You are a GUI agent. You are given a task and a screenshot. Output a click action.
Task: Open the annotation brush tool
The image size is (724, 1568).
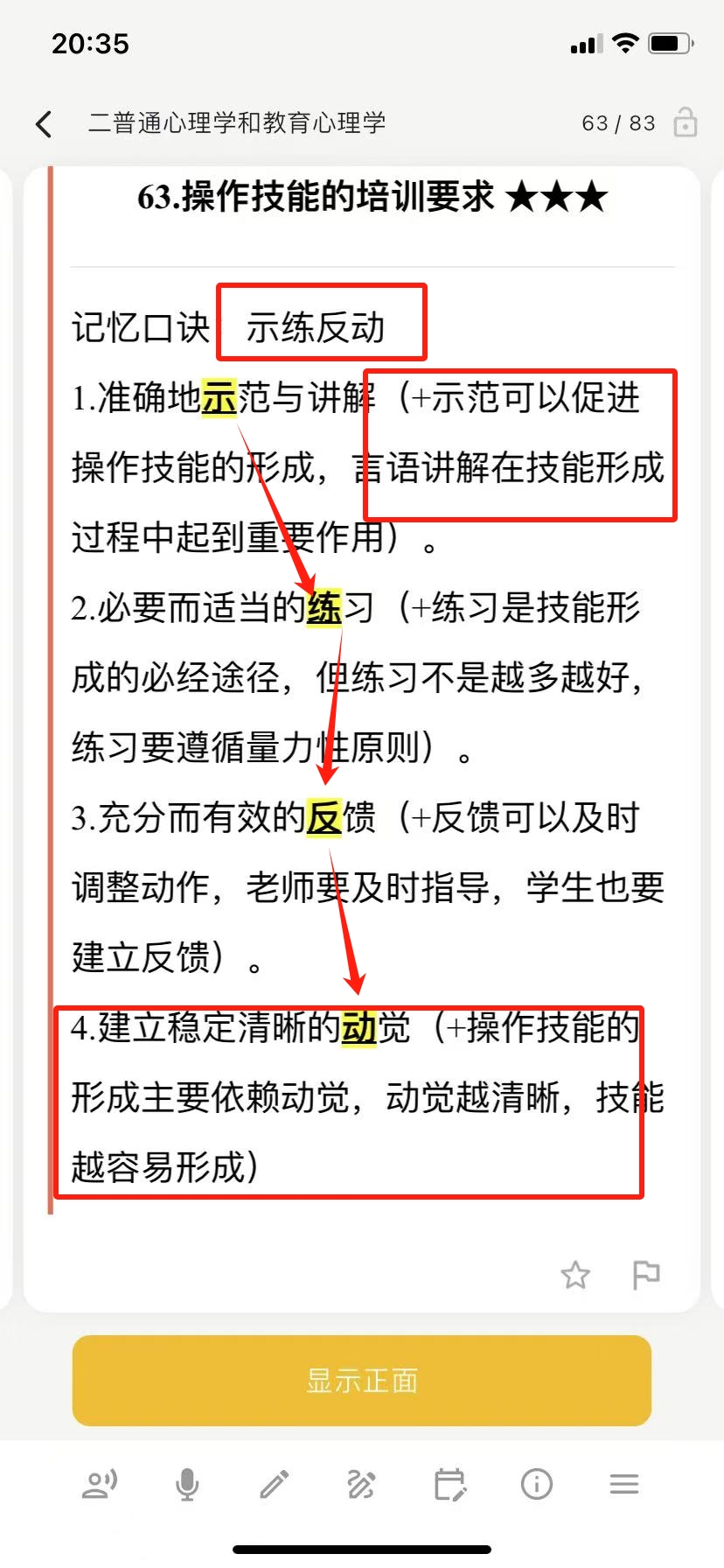click(361, 1484)
